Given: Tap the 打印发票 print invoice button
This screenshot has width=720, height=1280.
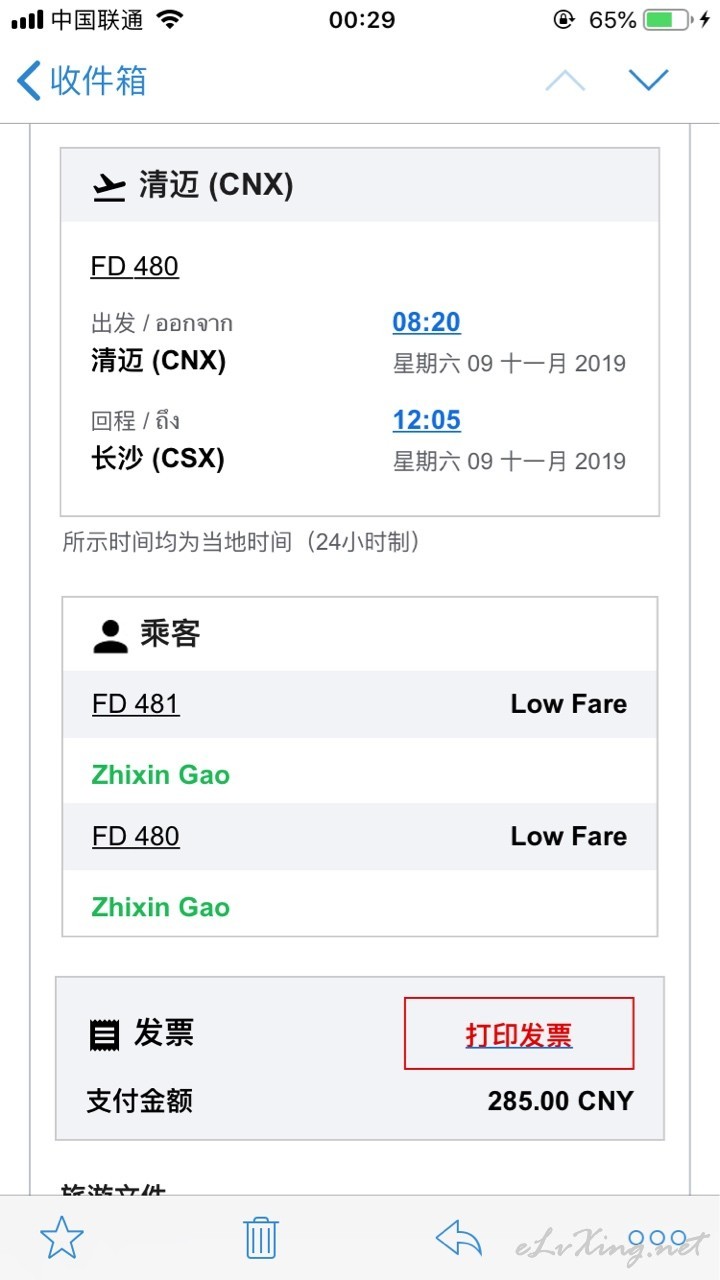Looking at the screenshot, I should 519,1034.
